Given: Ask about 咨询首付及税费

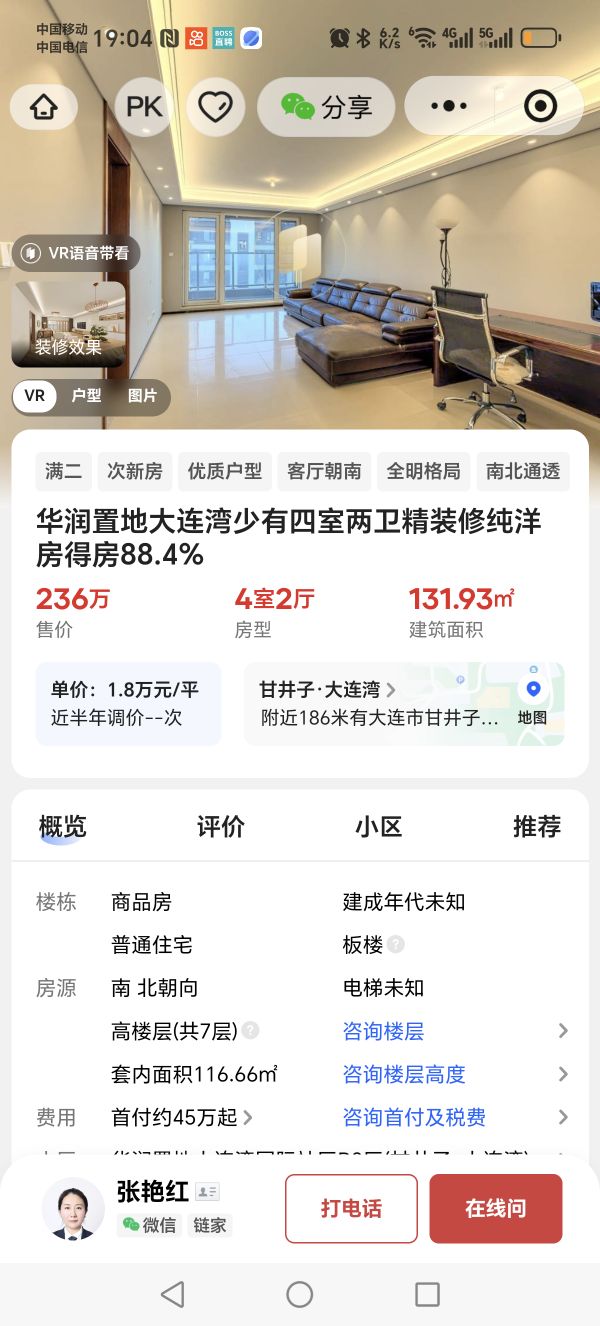Looking at the screenshot, I should pos(414,1117).
